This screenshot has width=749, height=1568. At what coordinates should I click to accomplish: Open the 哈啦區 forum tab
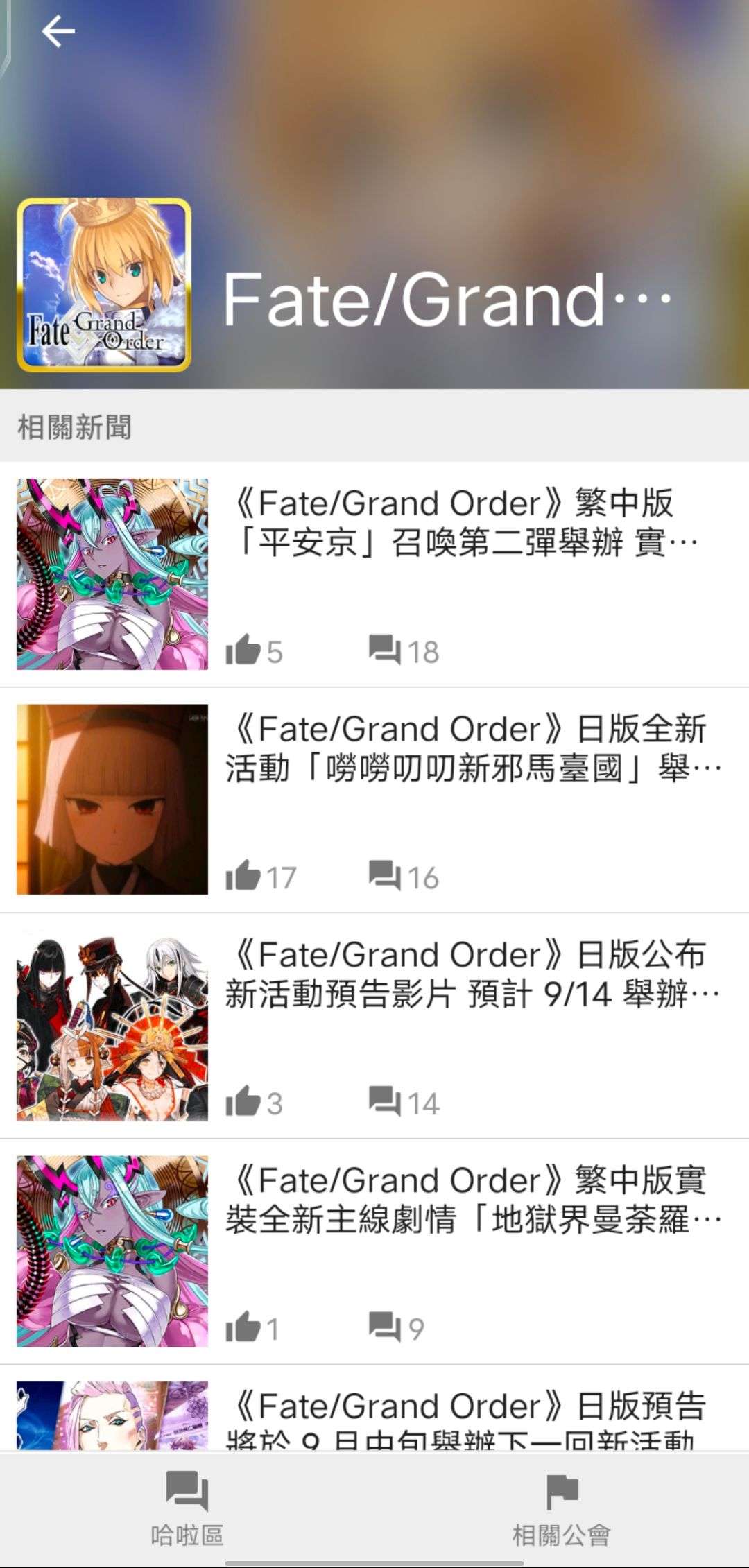point(187,1509)
